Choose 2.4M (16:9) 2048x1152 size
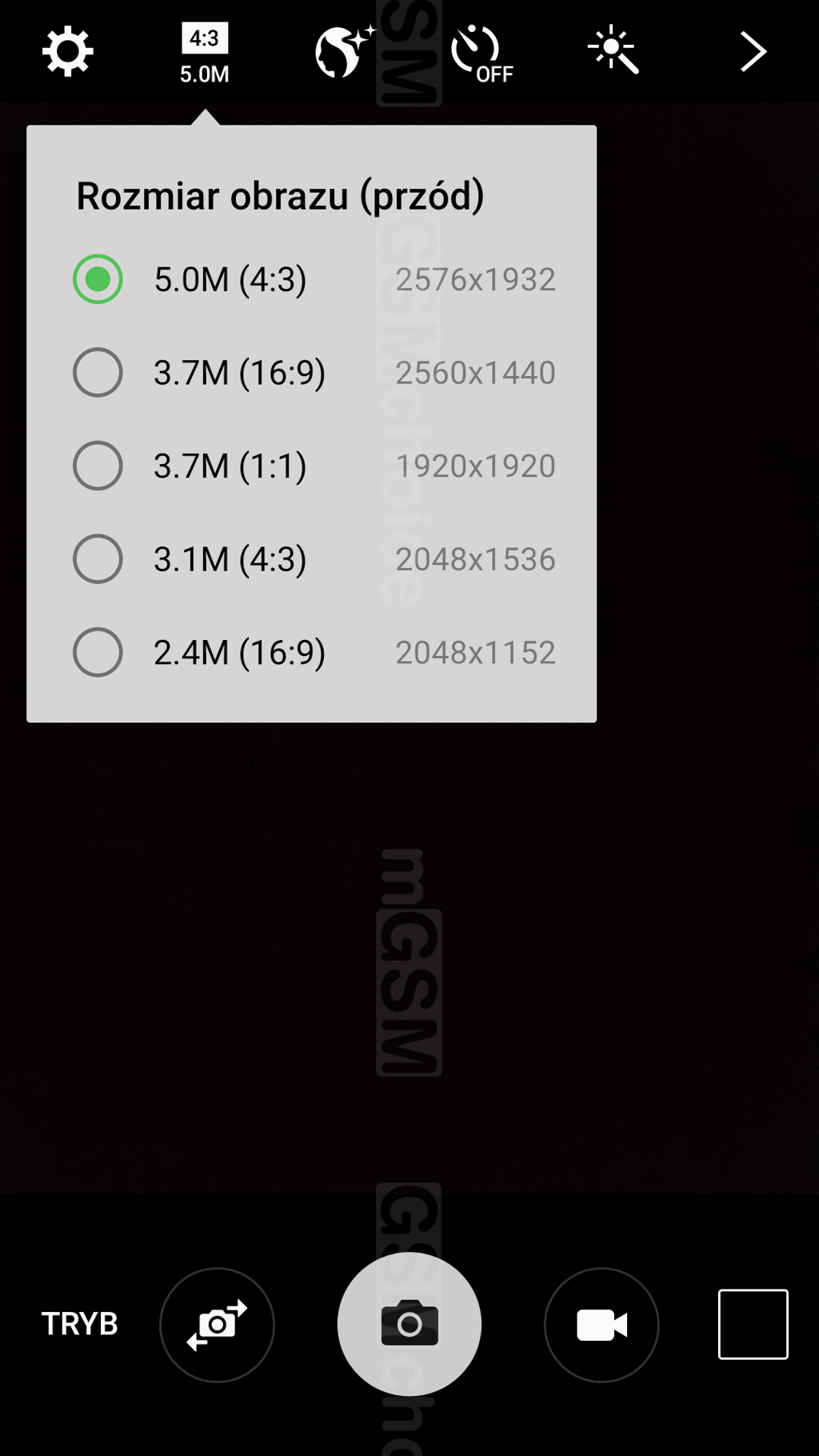The image size is (819, 1456). pos(314,653)
